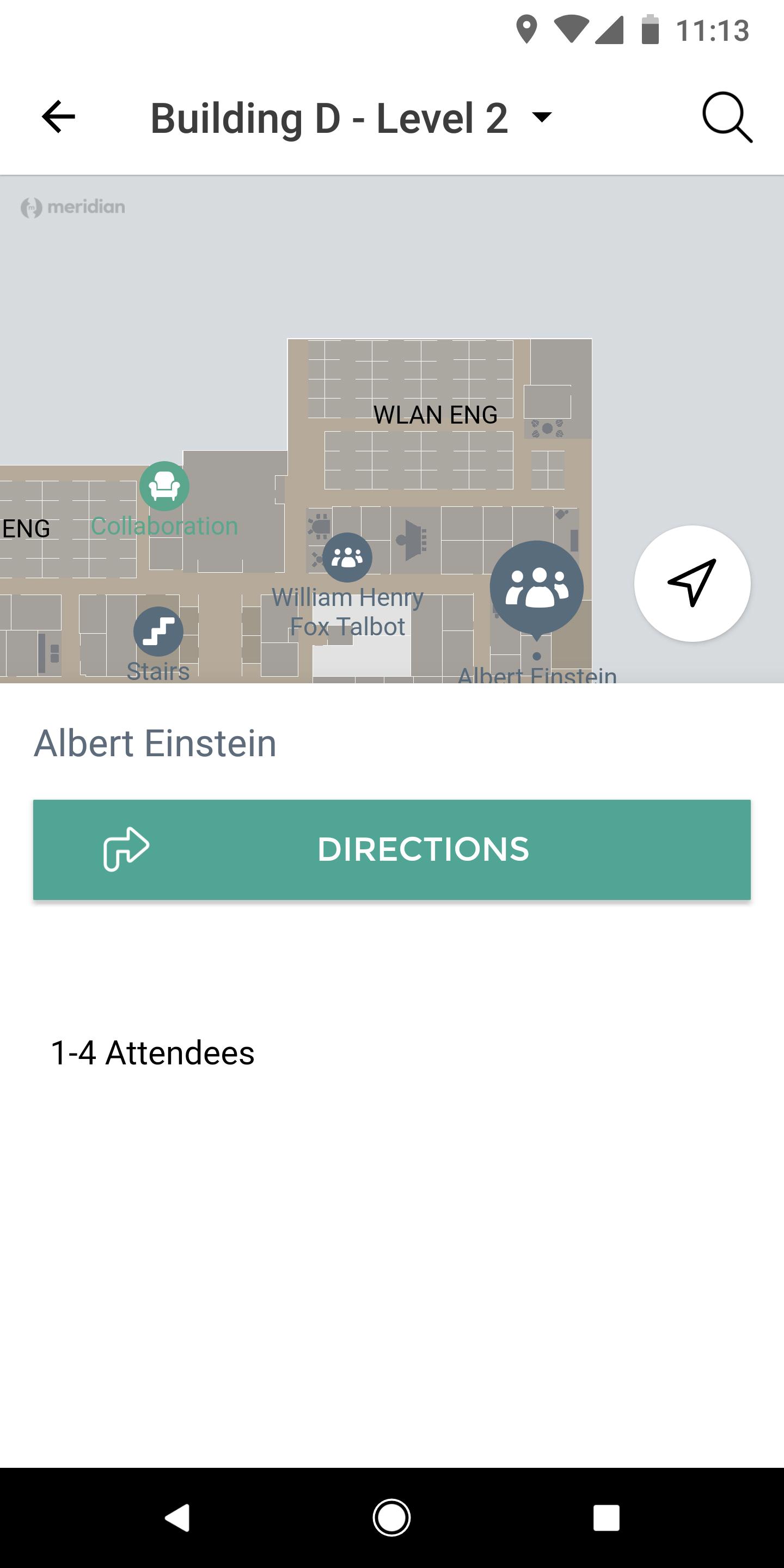Center map on my current location
The image size is (784, 1568).
(x=692, y=583)
